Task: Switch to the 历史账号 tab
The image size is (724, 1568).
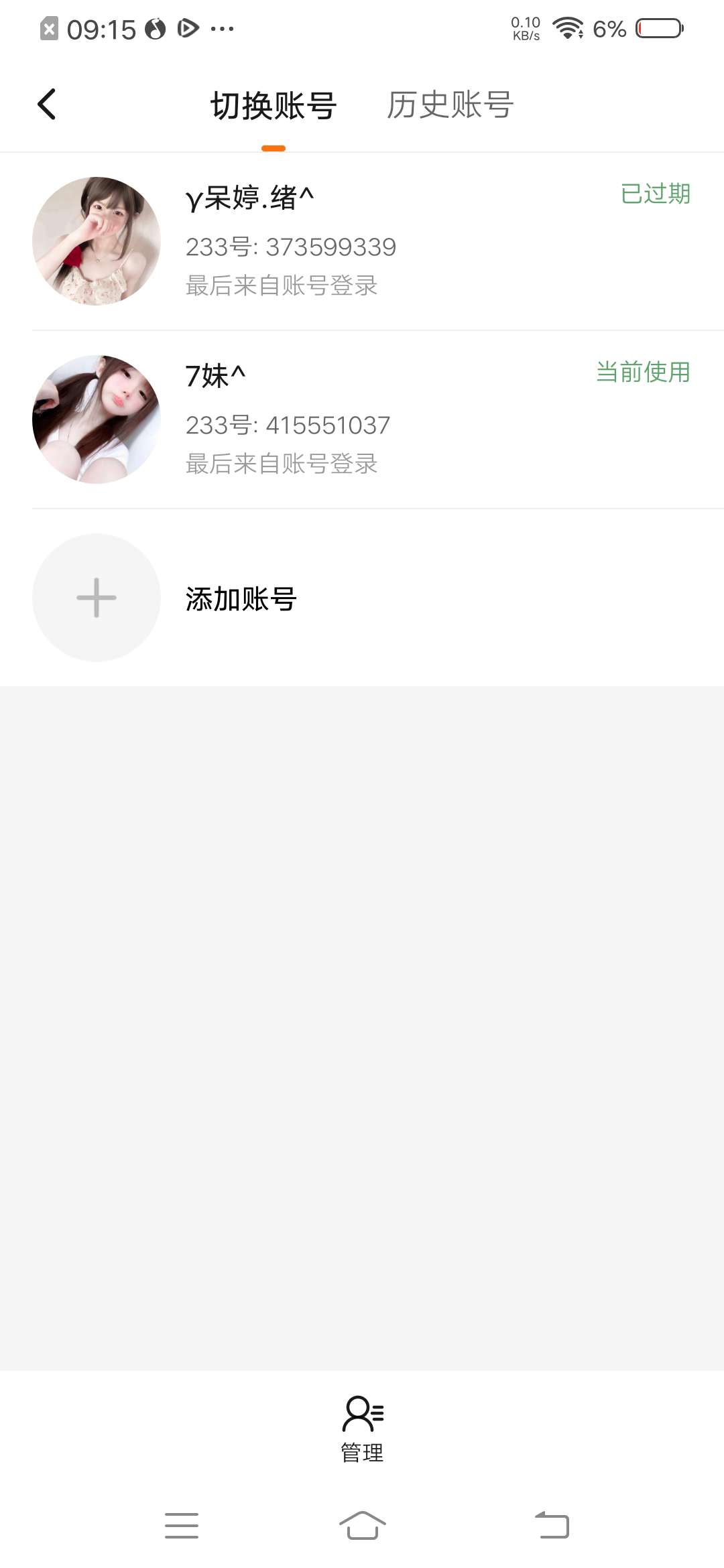Action: (450, 105)
